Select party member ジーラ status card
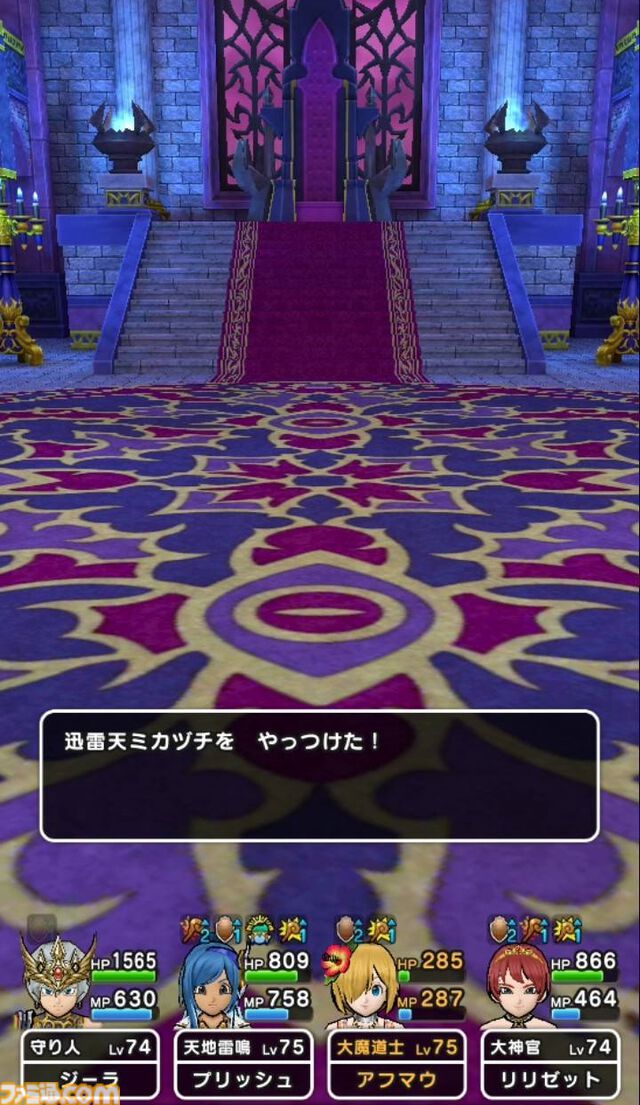This screenshot has width=640, height=1105. point(88,1063)
